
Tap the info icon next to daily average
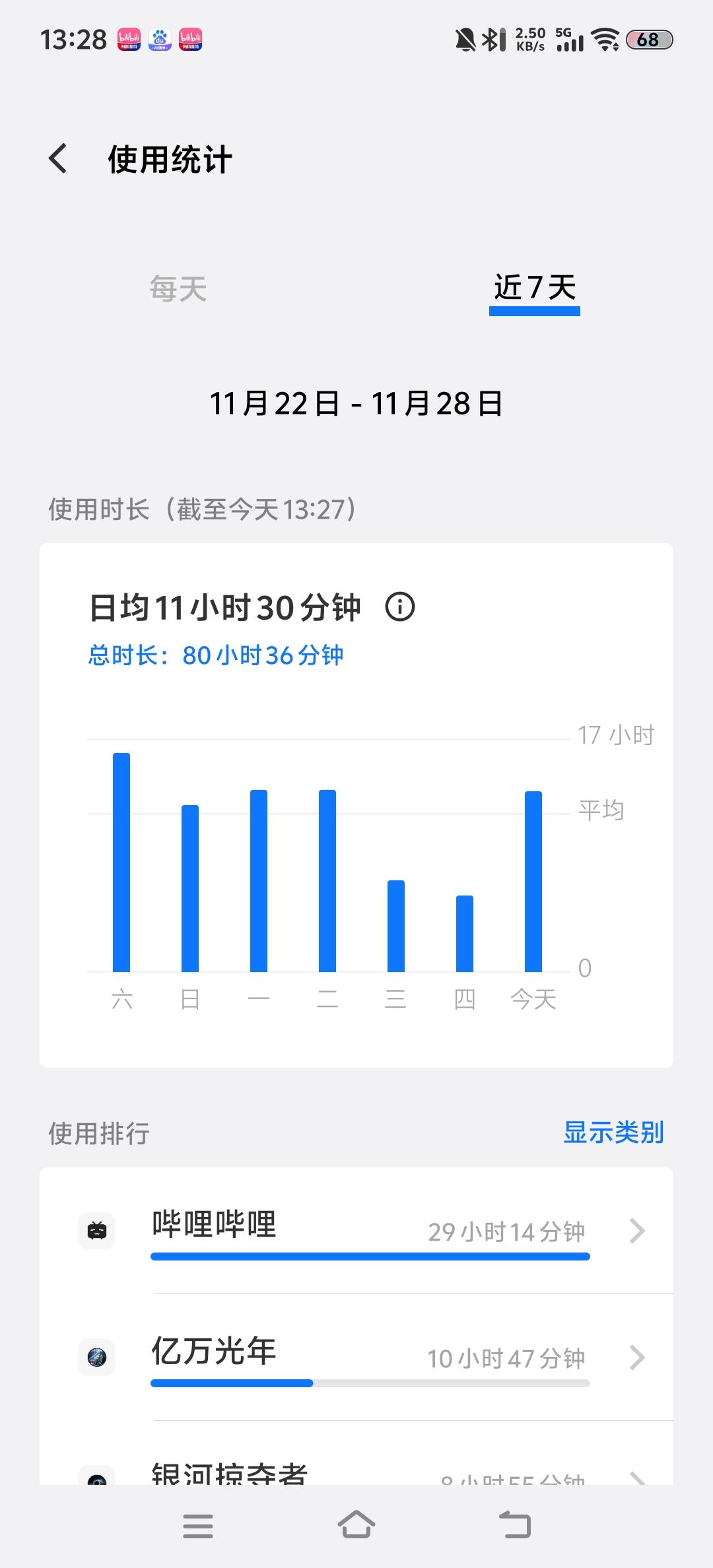(x=402, y=607)
